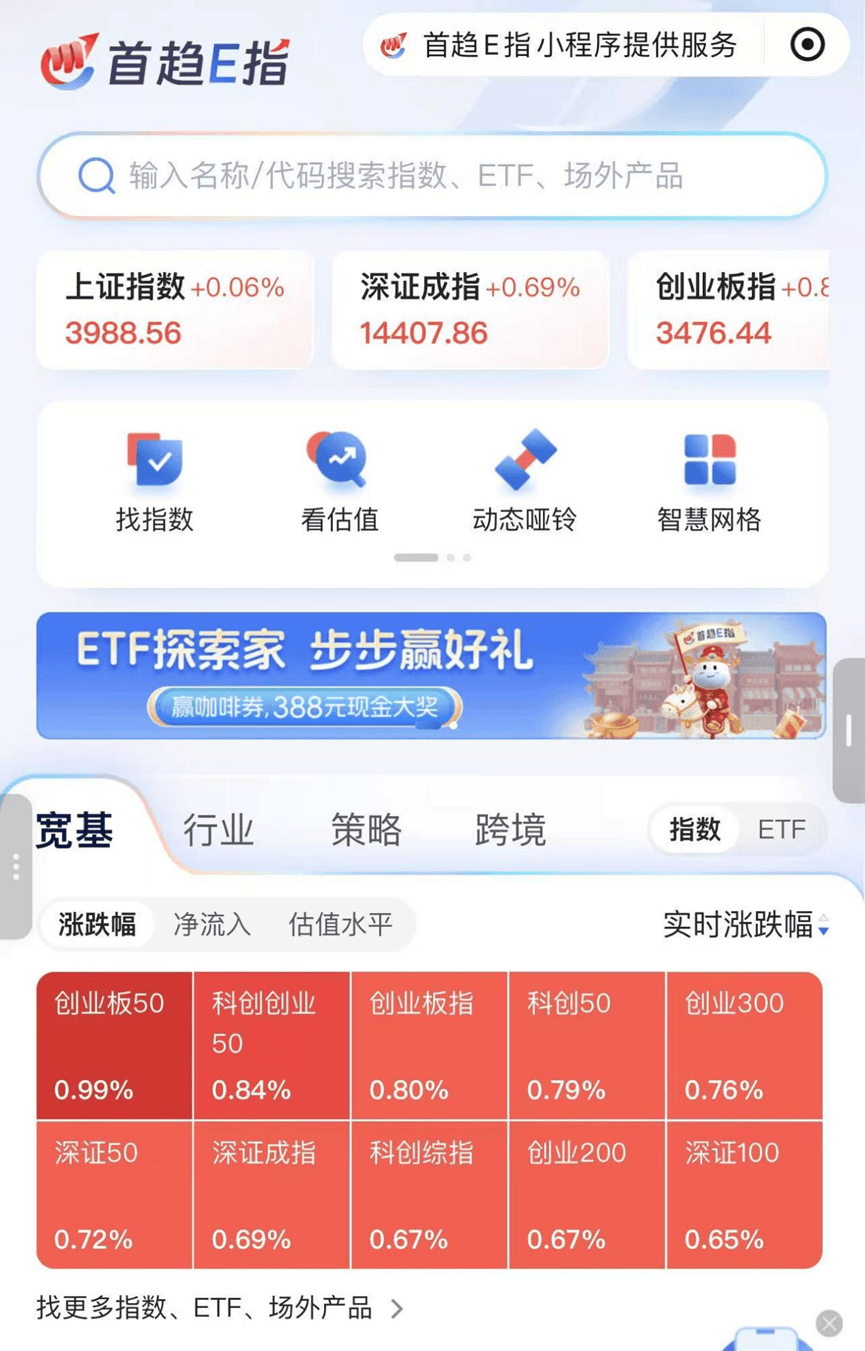The image size is (865, 1351).
Task: Expand the 实时涨跌幅 sort dropdown
Action: click(746, 925)
